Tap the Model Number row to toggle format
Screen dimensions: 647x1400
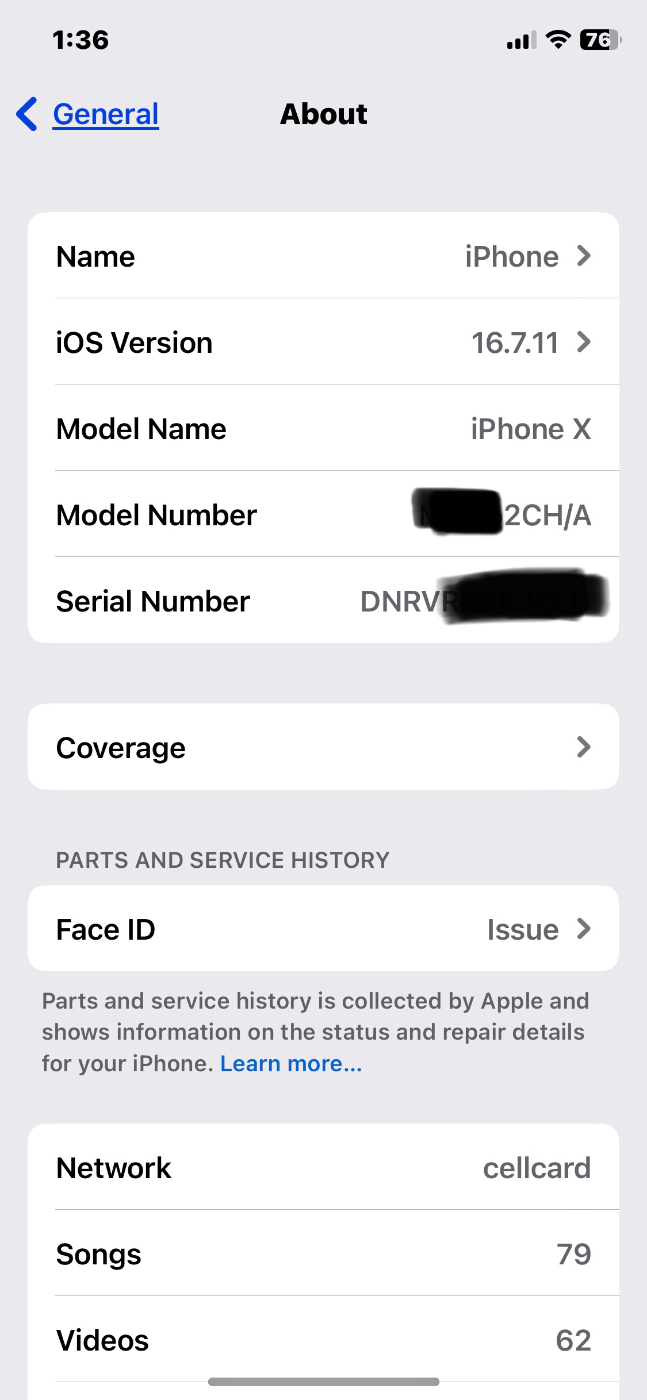pos(323,514)
